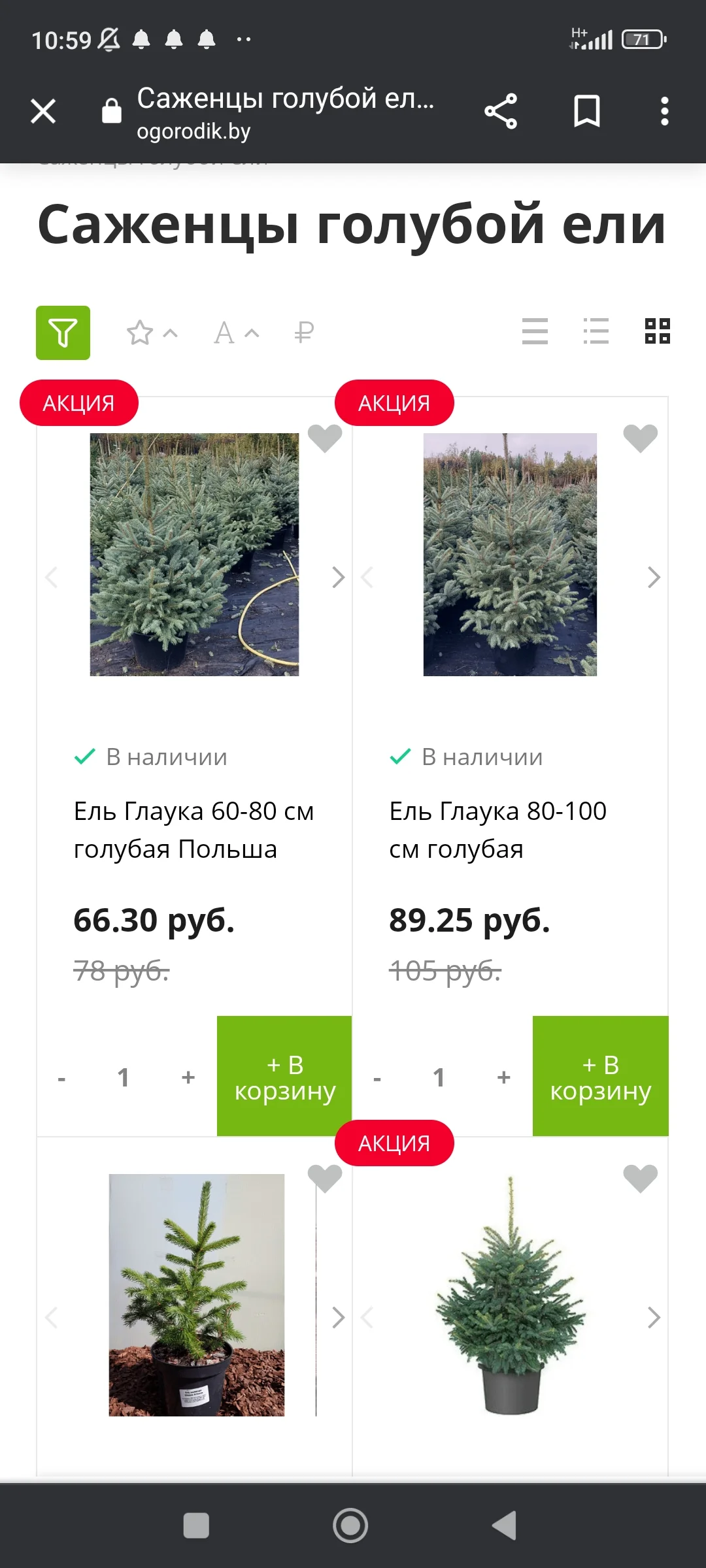This screenshot has width=706, height=1568.
Task: Decrease quantity of Ель Глаука 80-100 см
Action: (377, 1078)
